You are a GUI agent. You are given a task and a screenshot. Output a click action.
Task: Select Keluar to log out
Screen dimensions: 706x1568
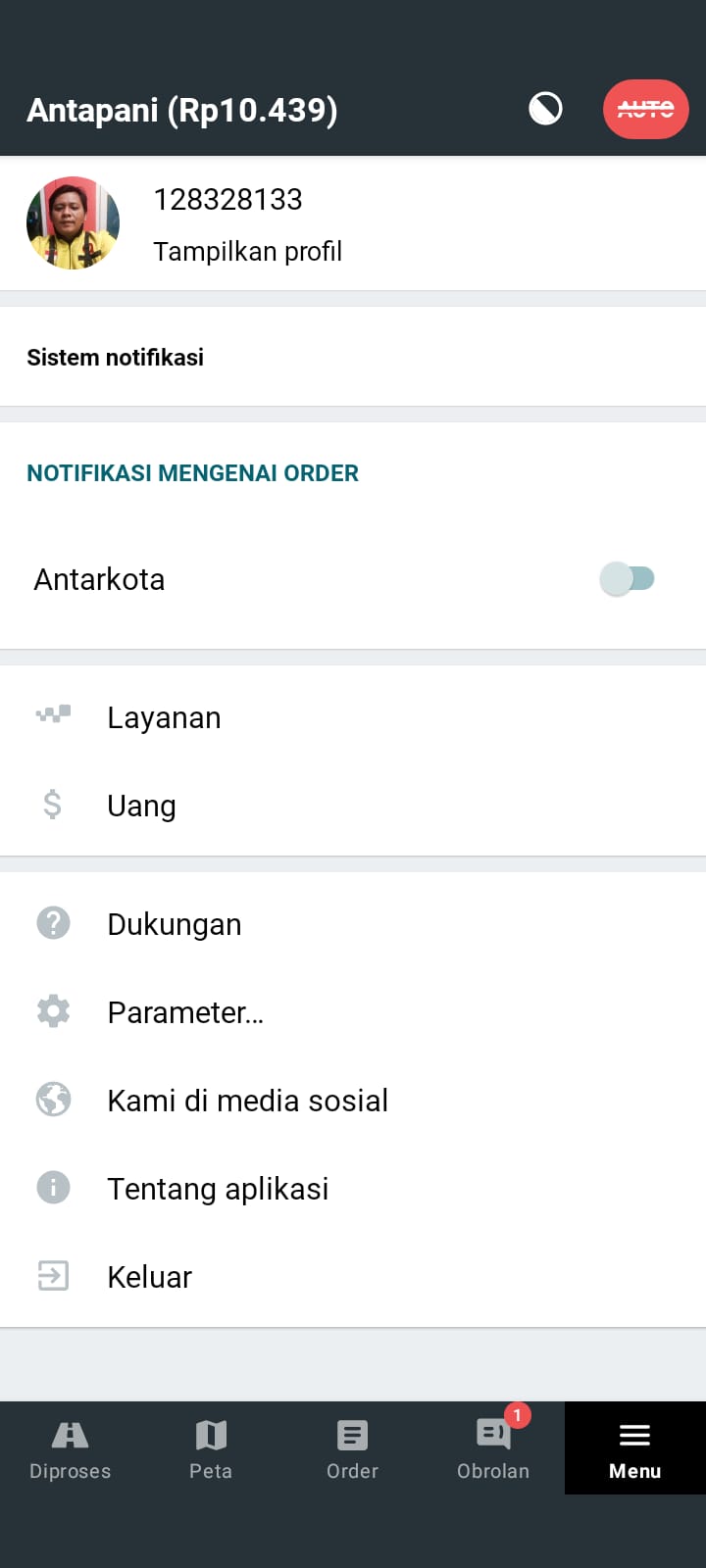coord(149,1277)
